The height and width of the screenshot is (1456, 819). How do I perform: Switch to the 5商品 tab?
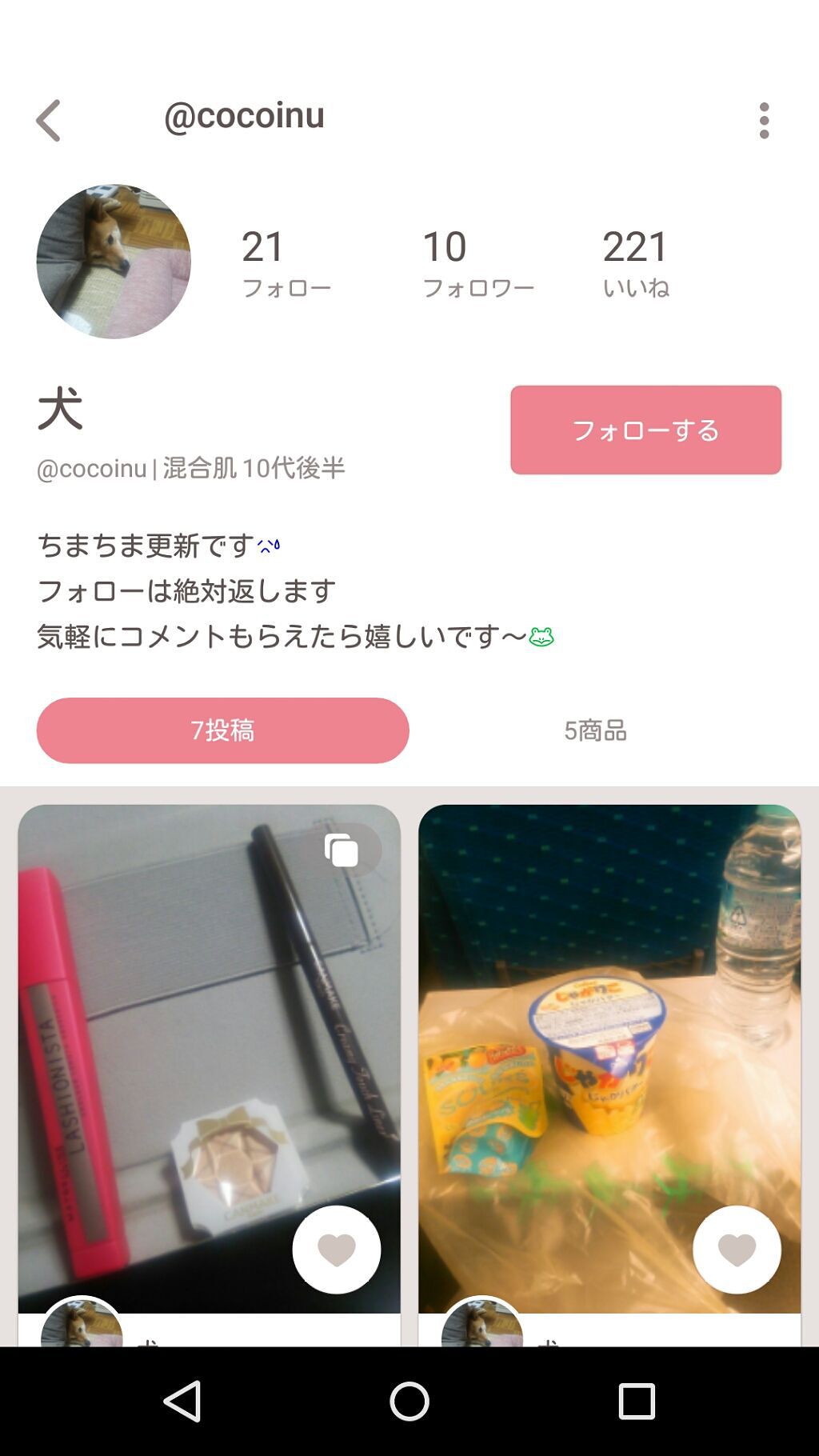click(597, 730)
